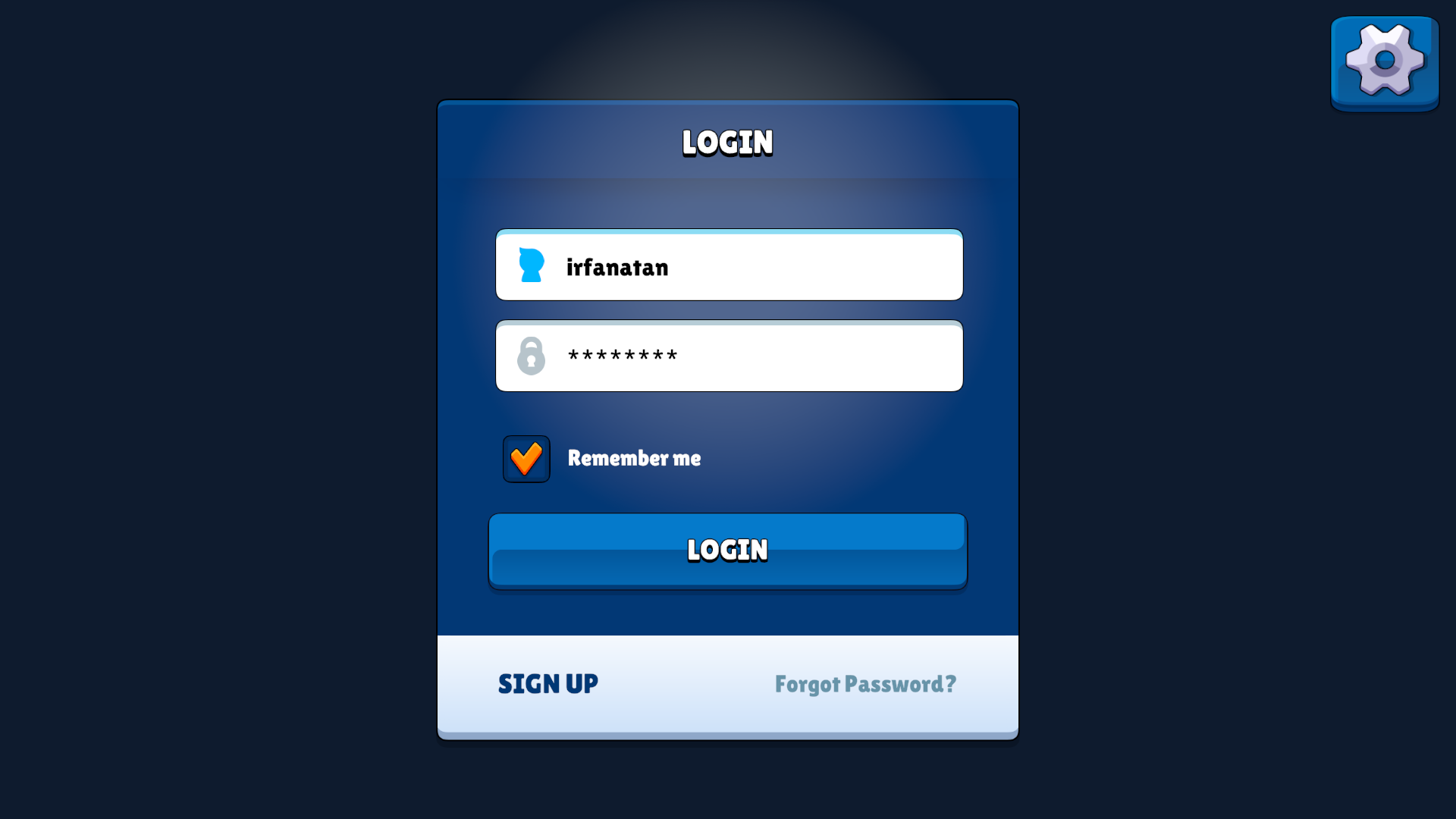Viewport: 1456px width, 819px height.
Task: Focus the password field
Action: click(728, 356)
